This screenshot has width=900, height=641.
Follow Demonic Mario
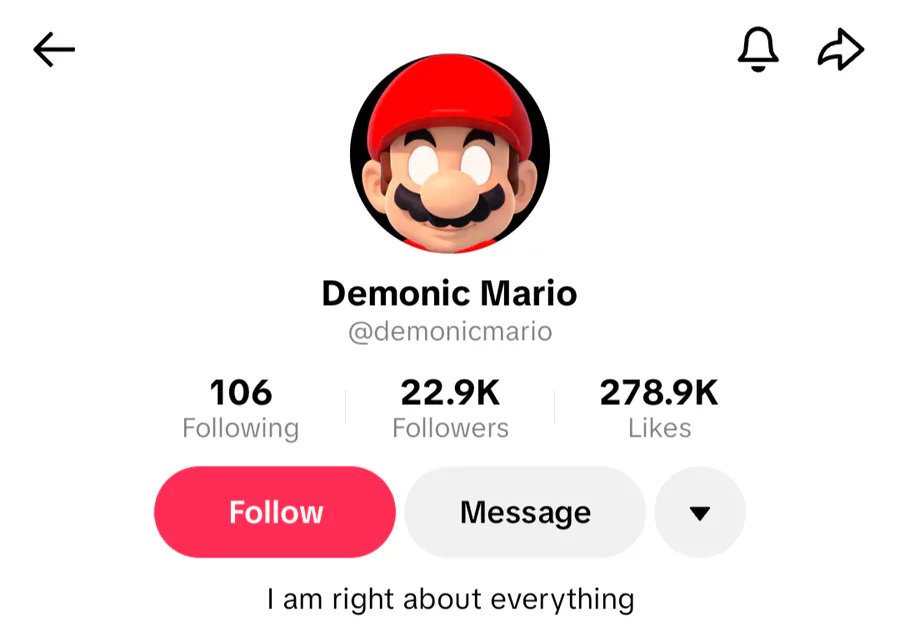[275, 512]
